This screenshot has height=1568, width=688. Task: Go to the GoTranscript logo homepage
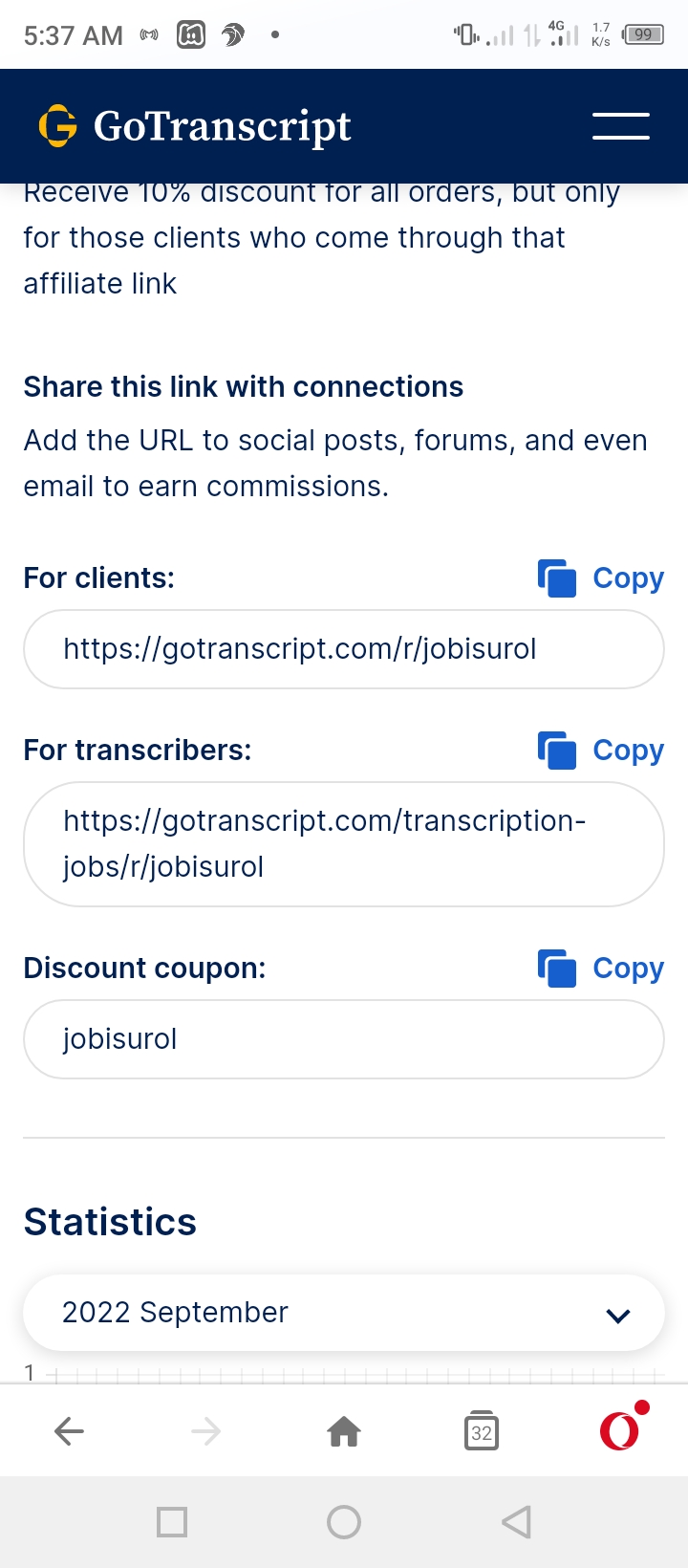(x=195, y=126)
